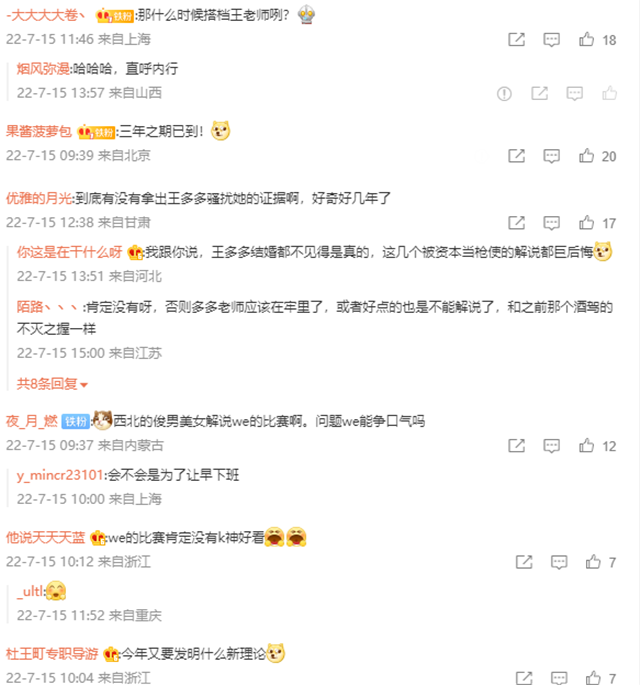Open 你这是在干什么呀's profile
Image resolution: width=640 pixels, height=685 pixels.
[69, 252]
